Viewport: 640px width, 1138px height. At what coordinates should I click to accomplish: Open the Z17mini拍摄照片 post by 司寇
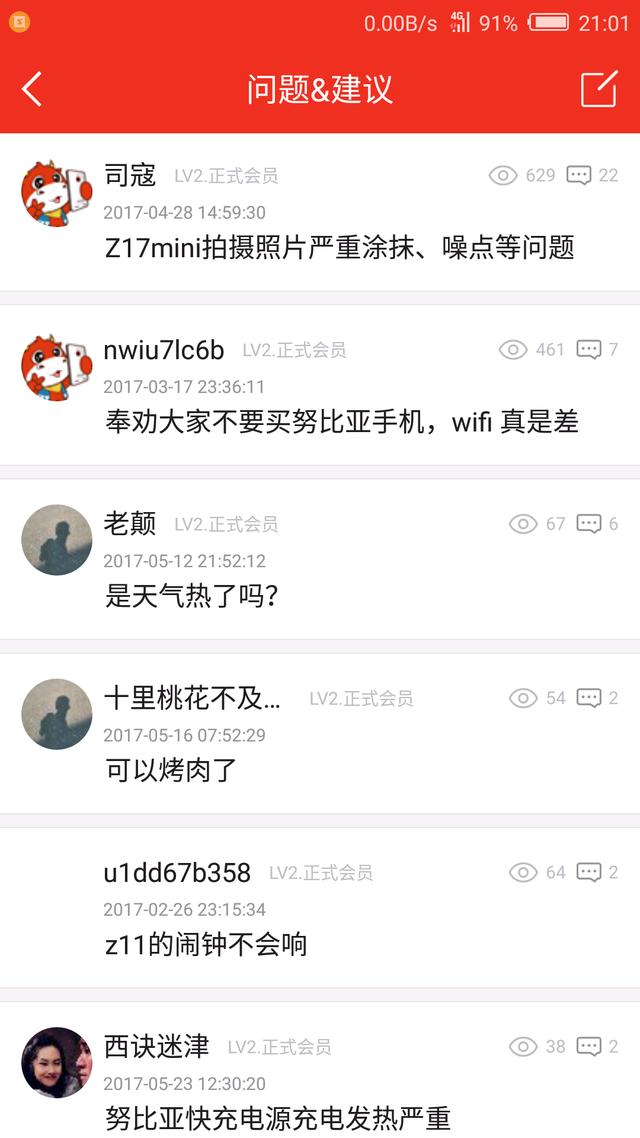coord(339,247)
